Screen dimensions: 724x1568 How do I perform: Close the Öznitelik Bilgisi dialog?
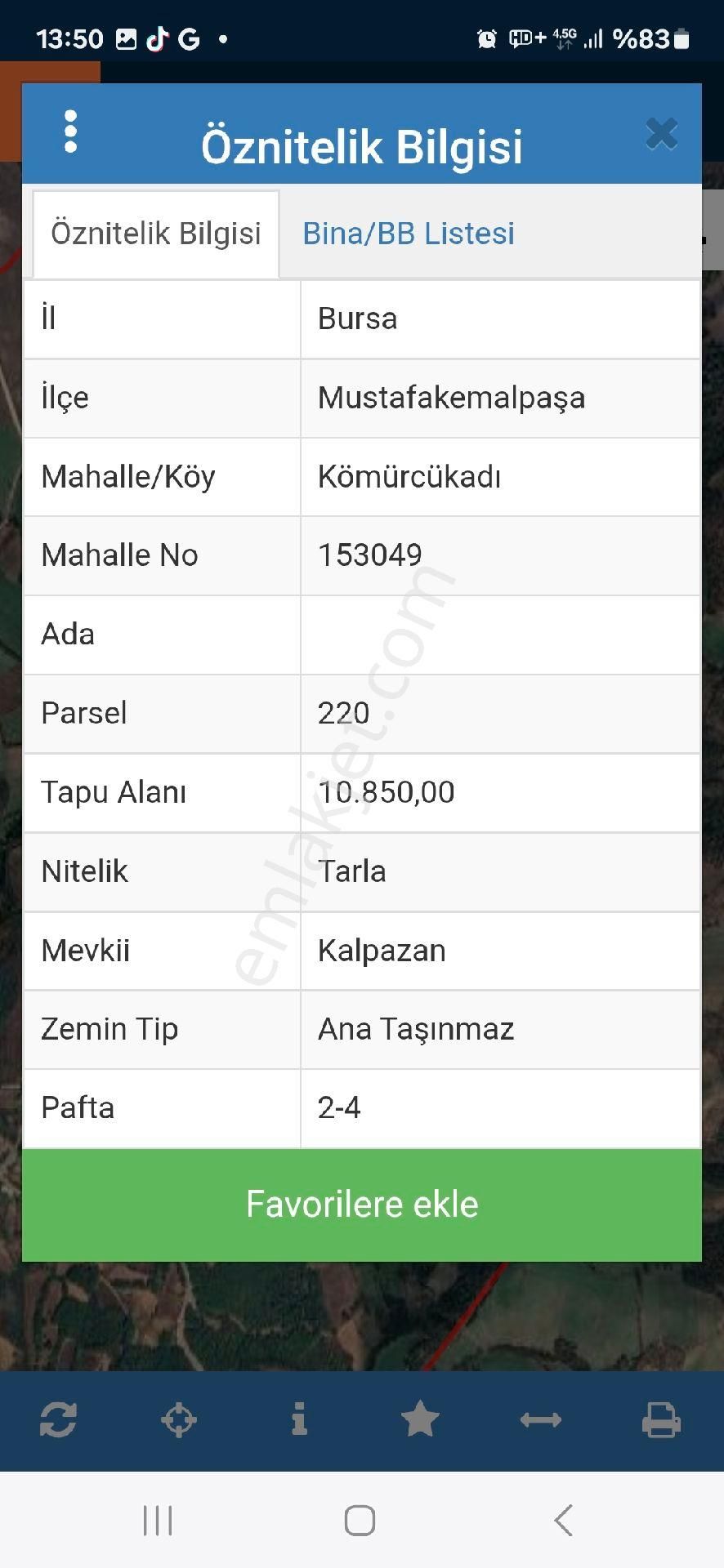pyautogui.click(x=661, y=134)
